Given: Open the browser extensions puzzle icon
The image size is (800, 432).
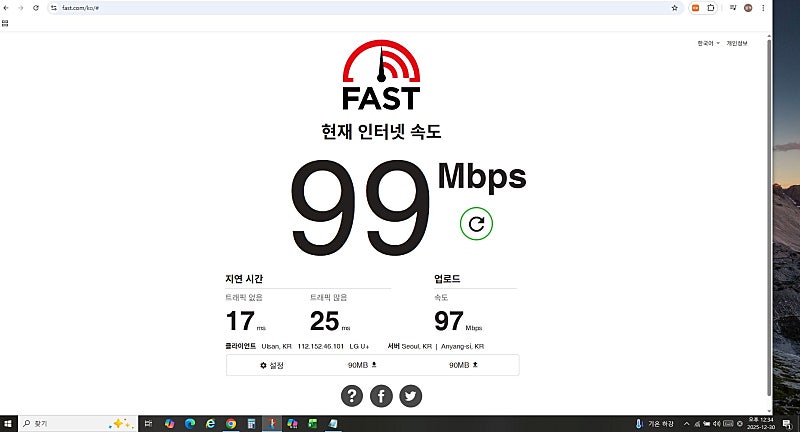Looking at the screenshot, I should click(x=711, y=7).
